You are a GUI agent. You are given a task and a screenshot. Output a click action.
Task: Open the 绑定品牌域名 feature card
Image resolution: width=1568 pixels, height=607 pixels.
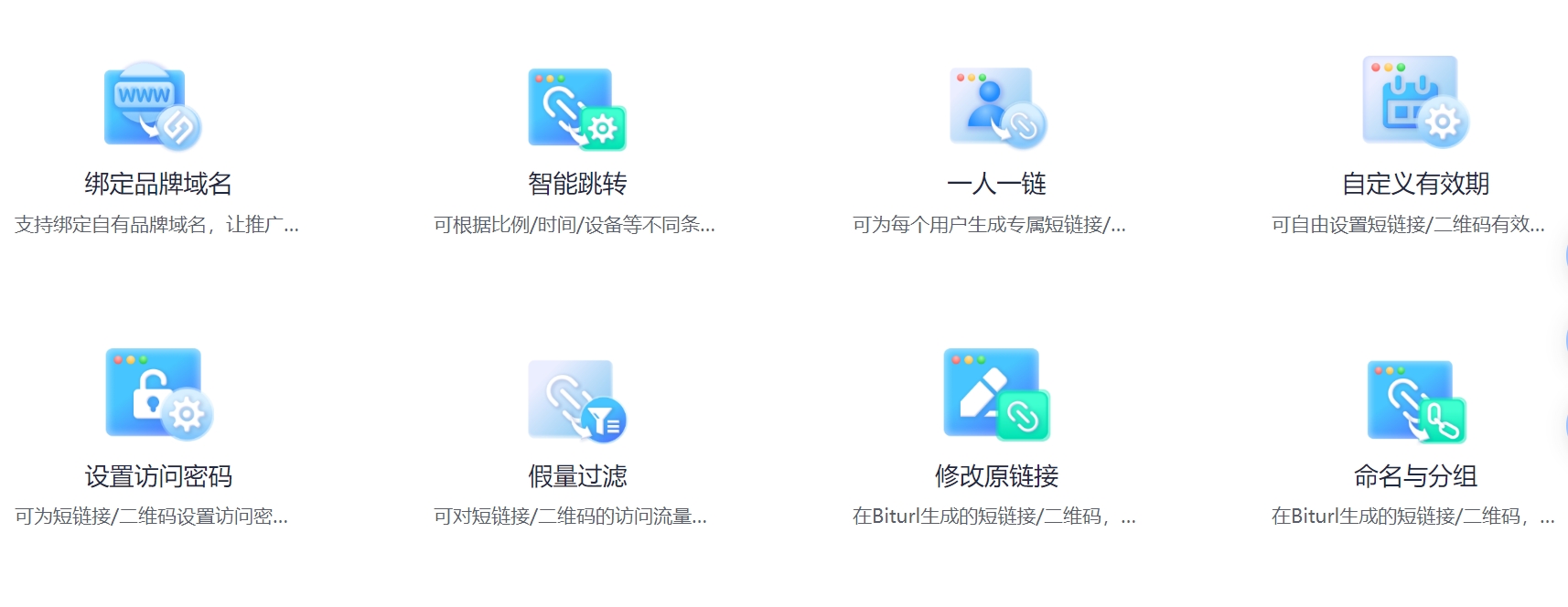point(157,184)
